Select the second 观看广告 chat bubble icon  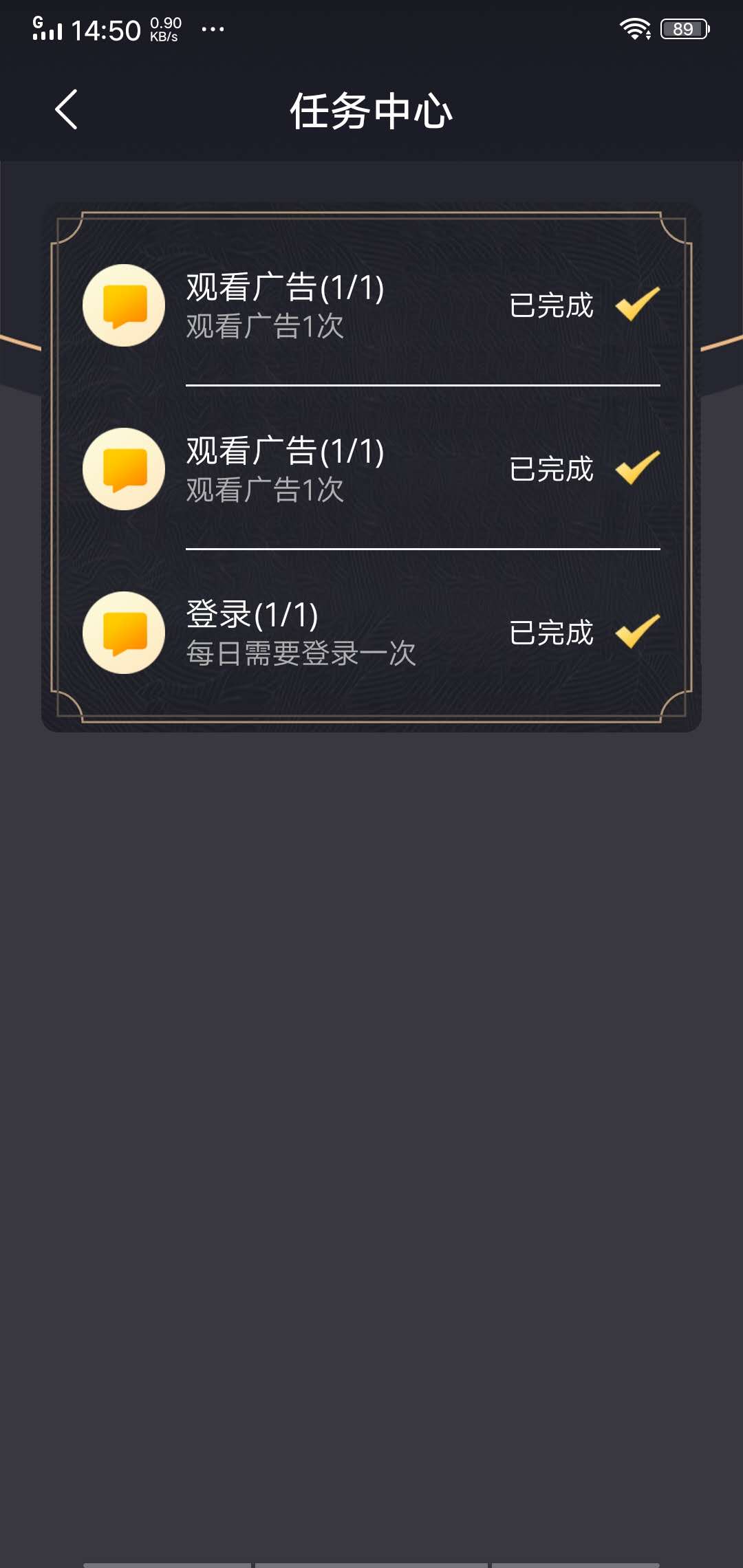[124, 469]
